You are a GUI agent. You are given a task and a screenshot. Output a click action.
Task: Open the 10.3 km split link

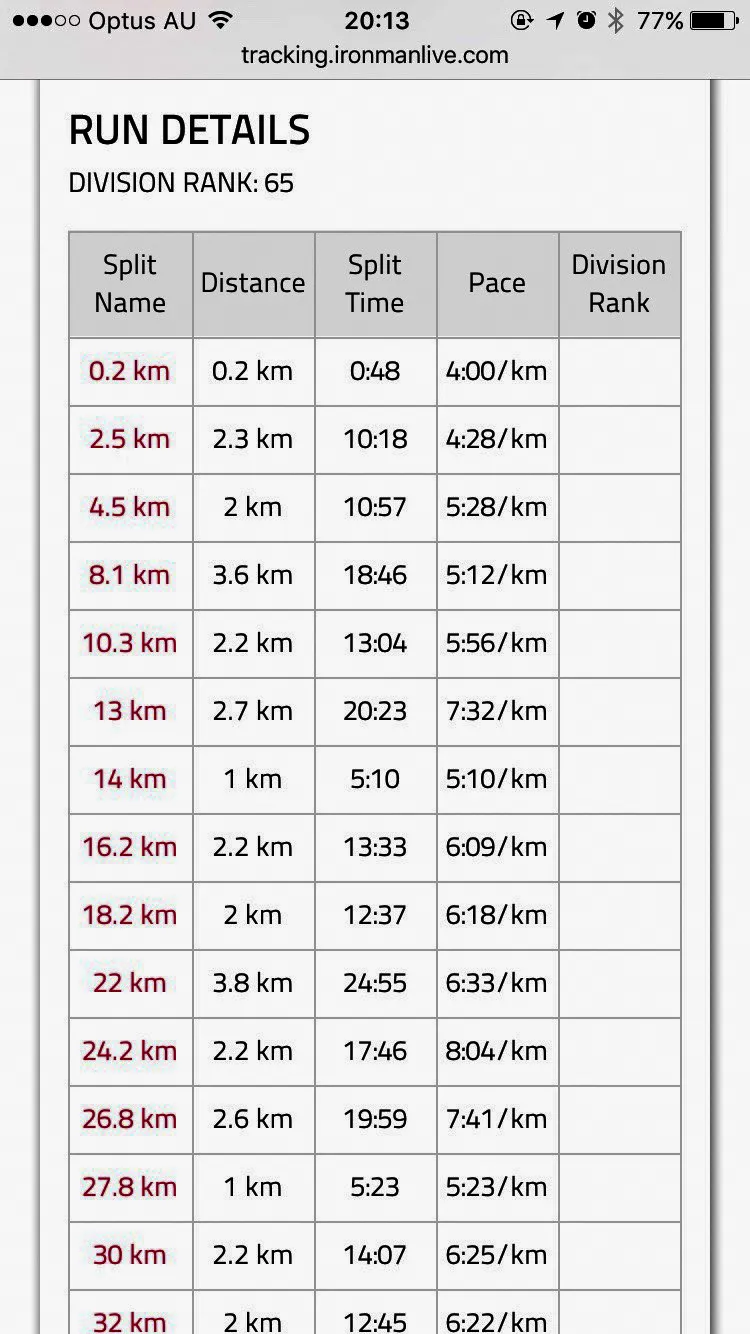(x=130, y=643)
